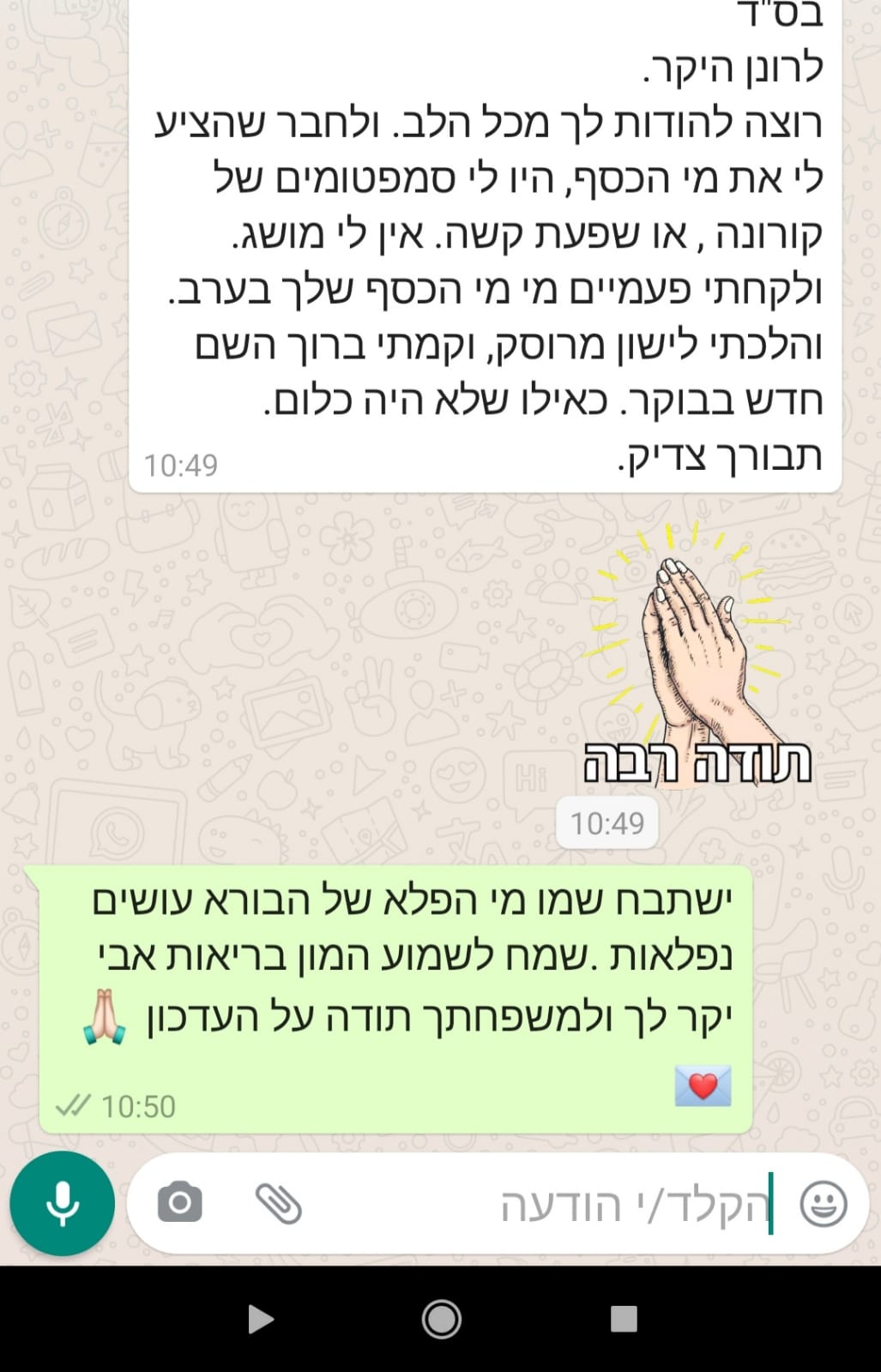
Task: Tap the system home button
Action: coord(441,1319)
